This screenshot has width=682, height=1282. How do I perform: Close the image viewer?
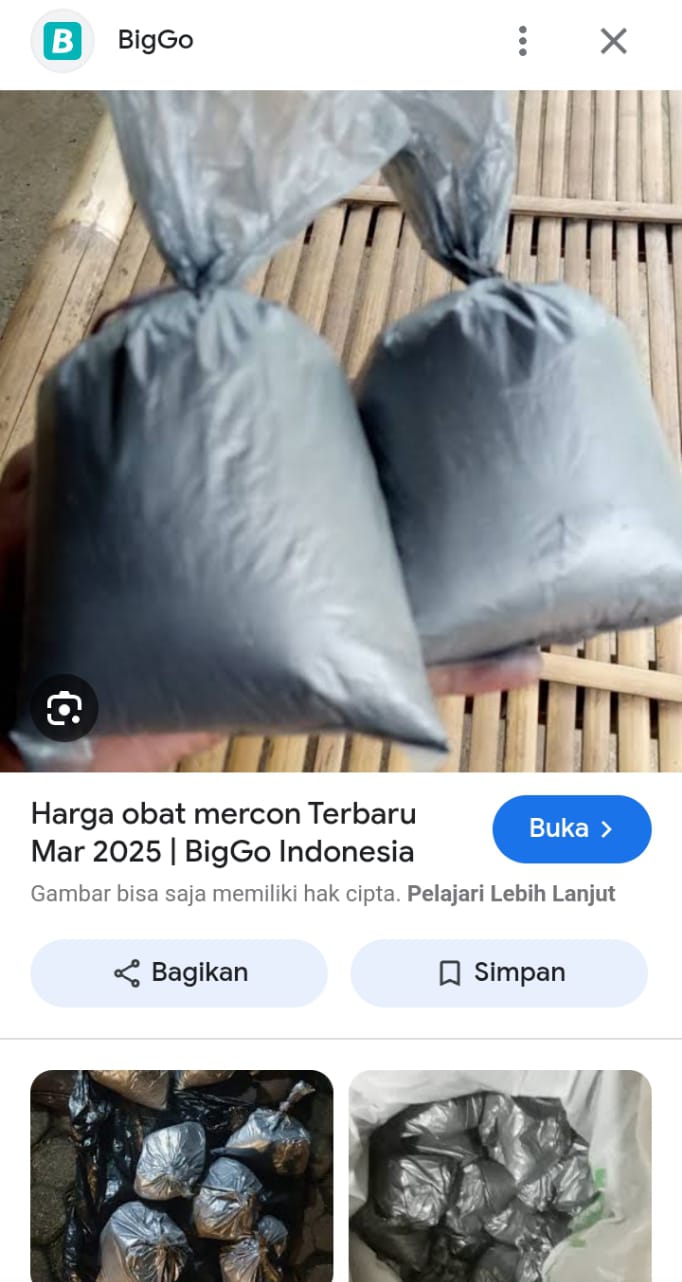(x=613, y=41)
